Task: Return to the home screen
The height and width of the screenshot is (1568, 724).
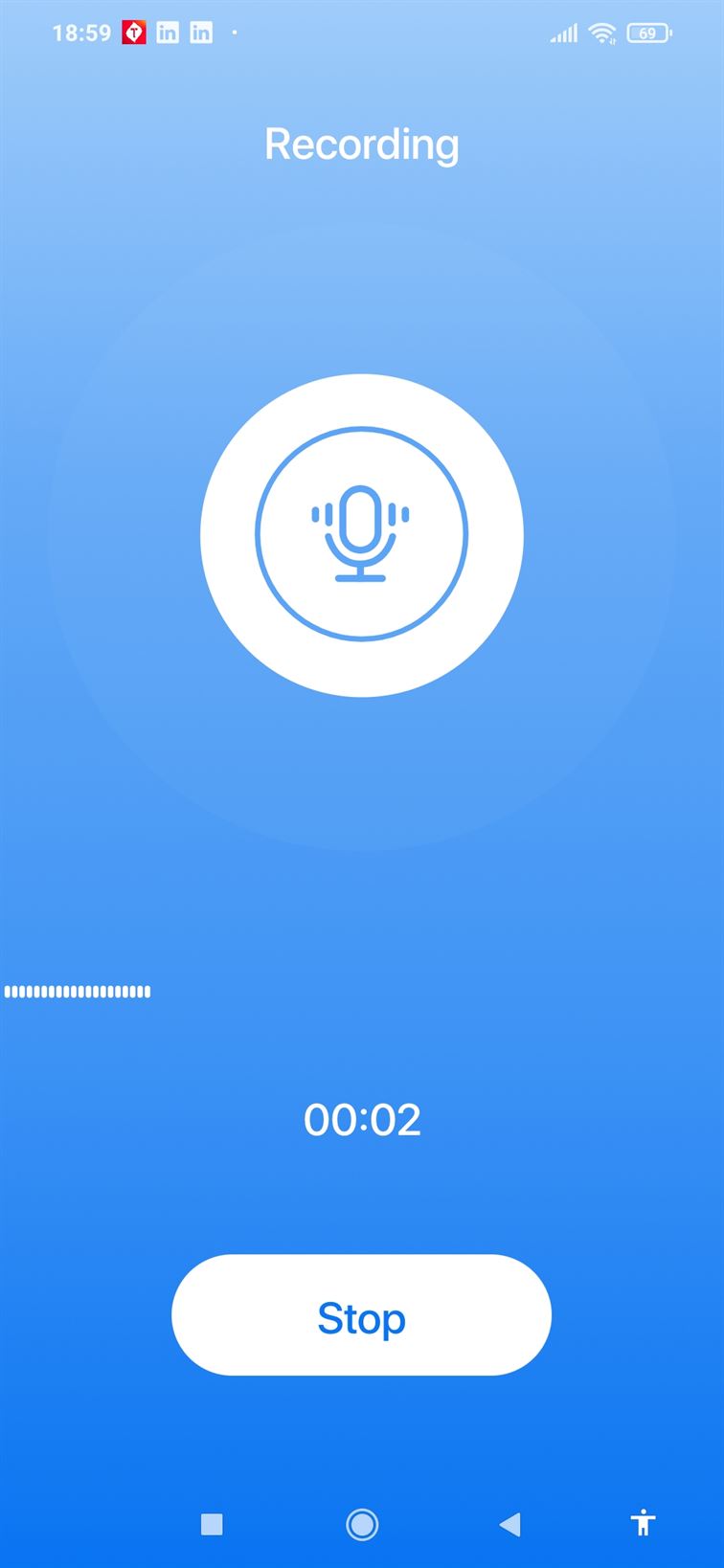Action: click(361, 1523)
